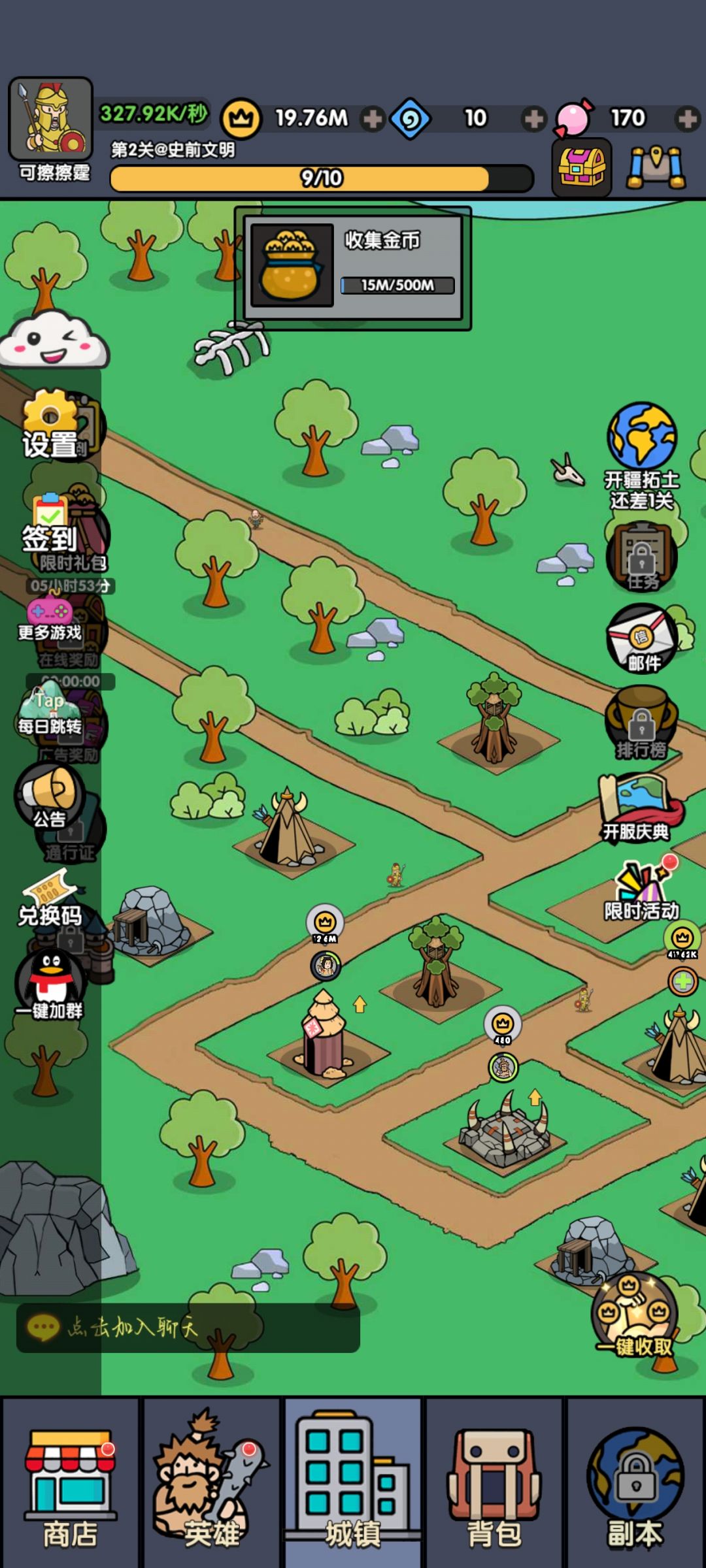This screenshot has width=706, height=1568.
Task: Open the 背包 backpack tab
Action: point(494,1483)
